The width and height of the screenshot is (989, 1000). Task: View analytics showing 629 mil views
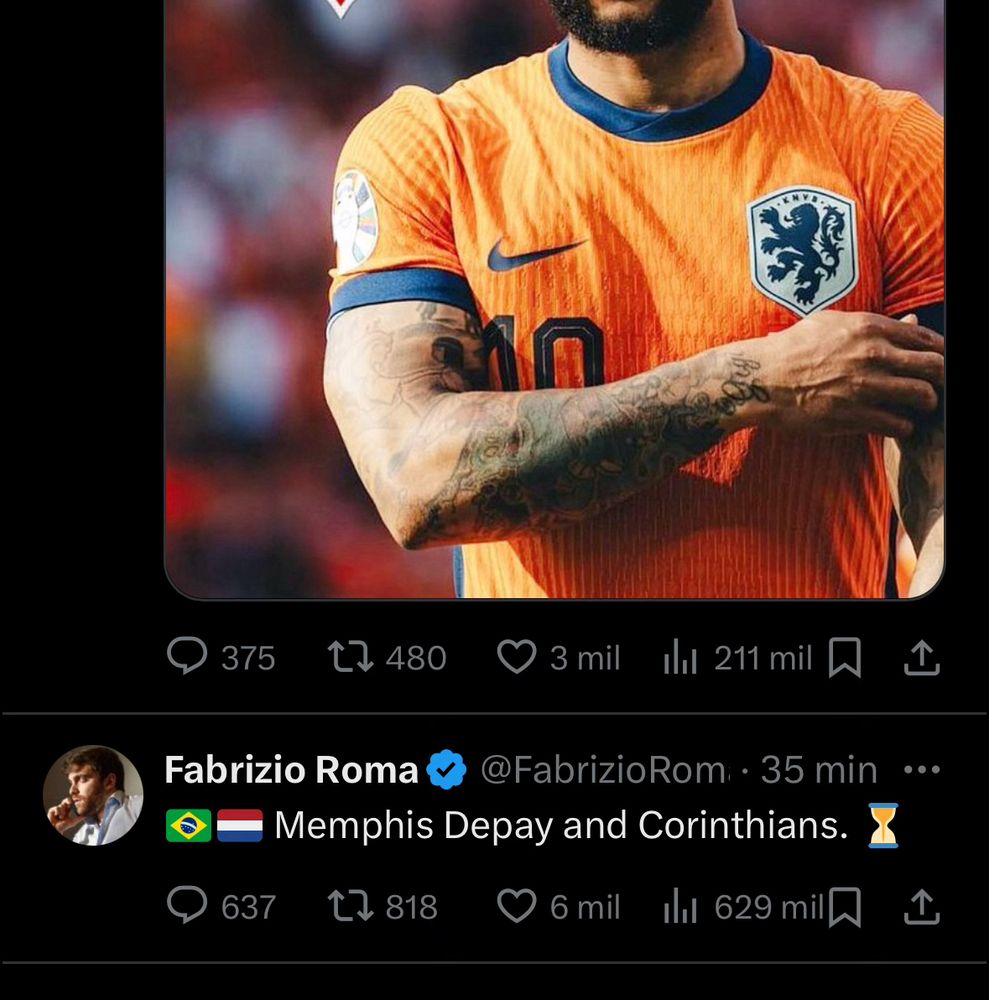[680, 908]
